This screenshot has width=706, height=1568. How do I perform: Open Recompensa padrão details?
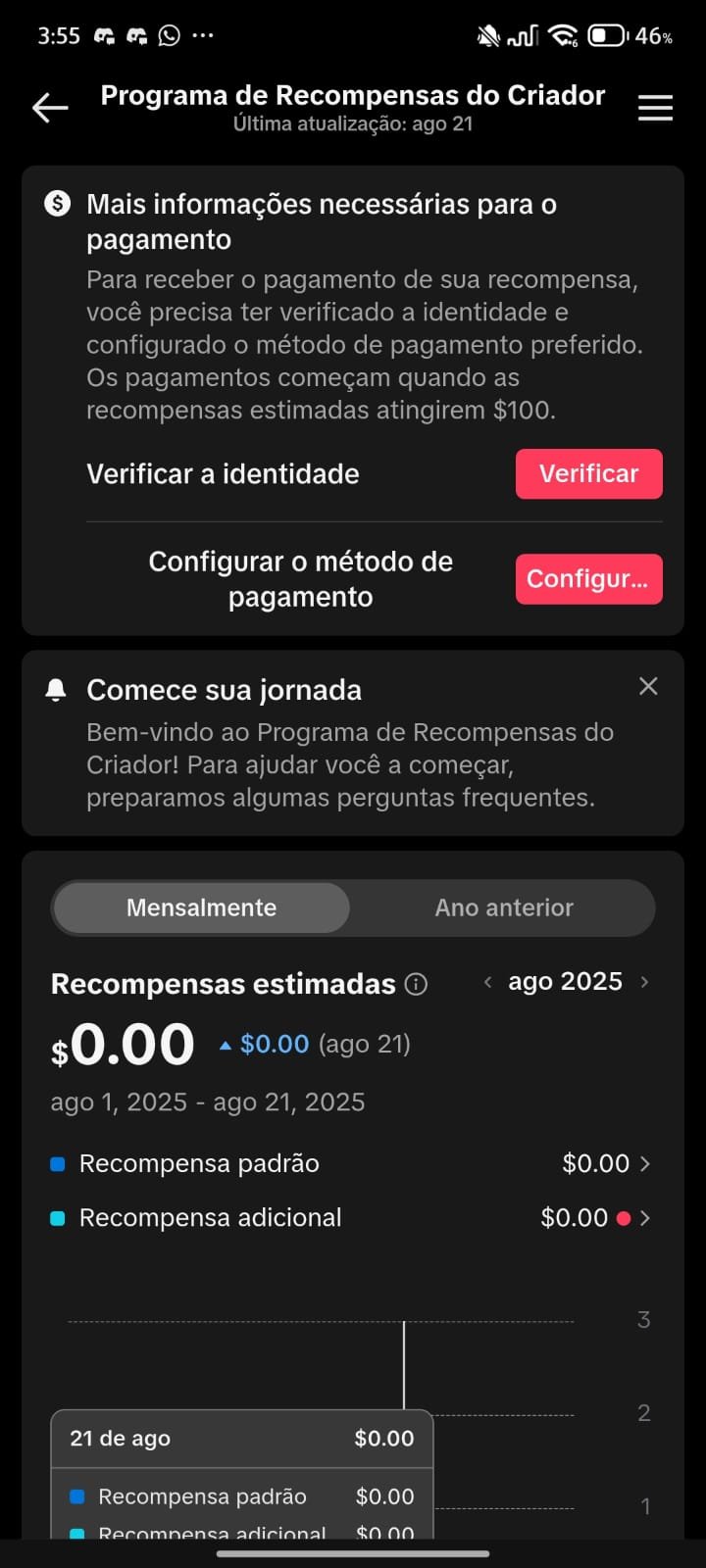(x=351, y=1163)
